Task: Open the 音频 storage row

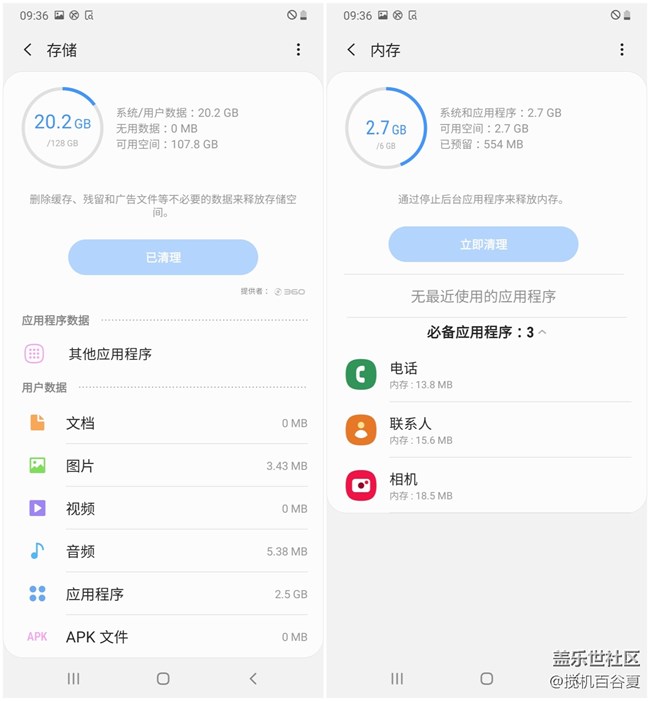Action: coord(165,551)
